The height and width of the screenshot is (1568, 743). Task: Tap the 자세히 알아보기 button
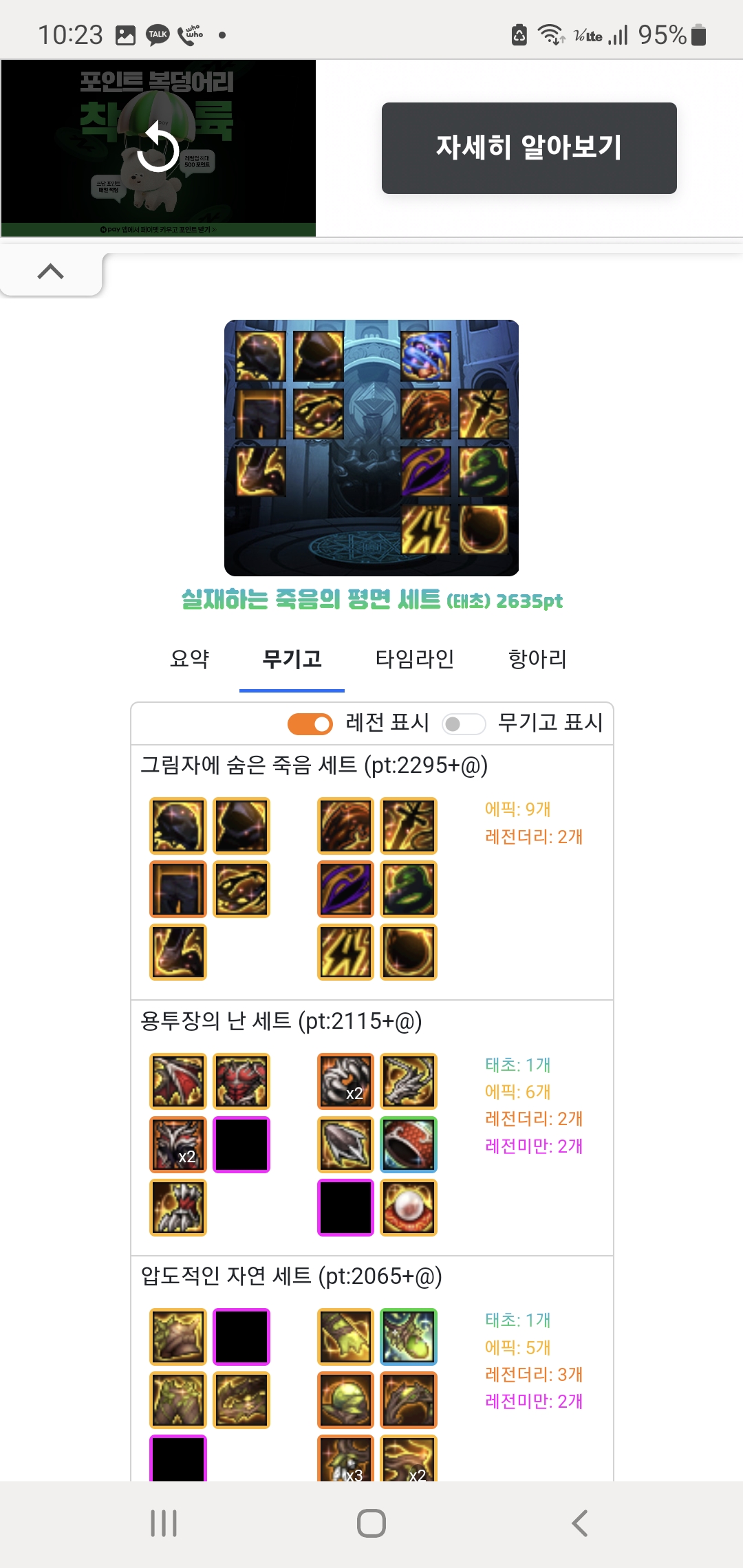pyautogui.click(x=529, y=148)
